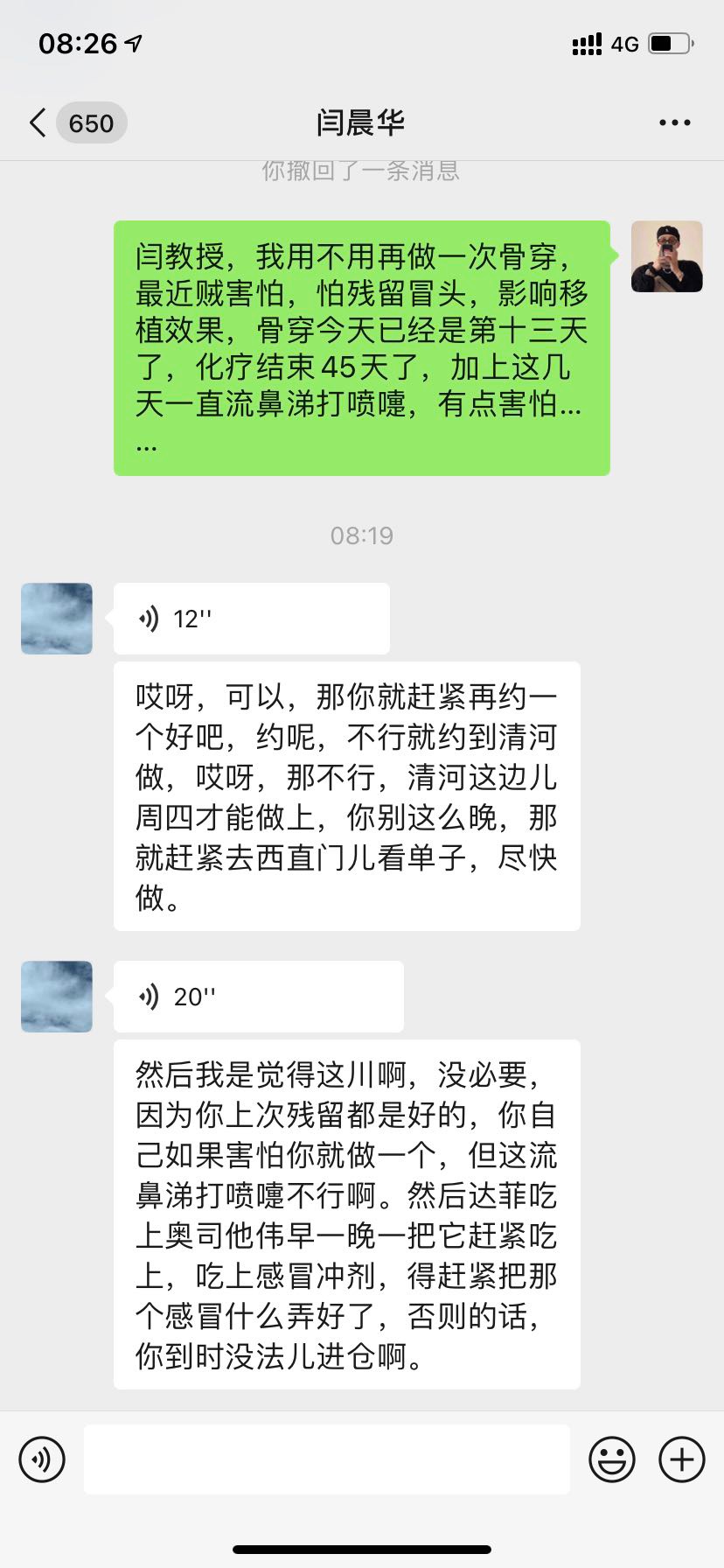View contact avatar beside the 12'' voice message
This screenshot has width=724, height=1568.
[x=57, y=619]
